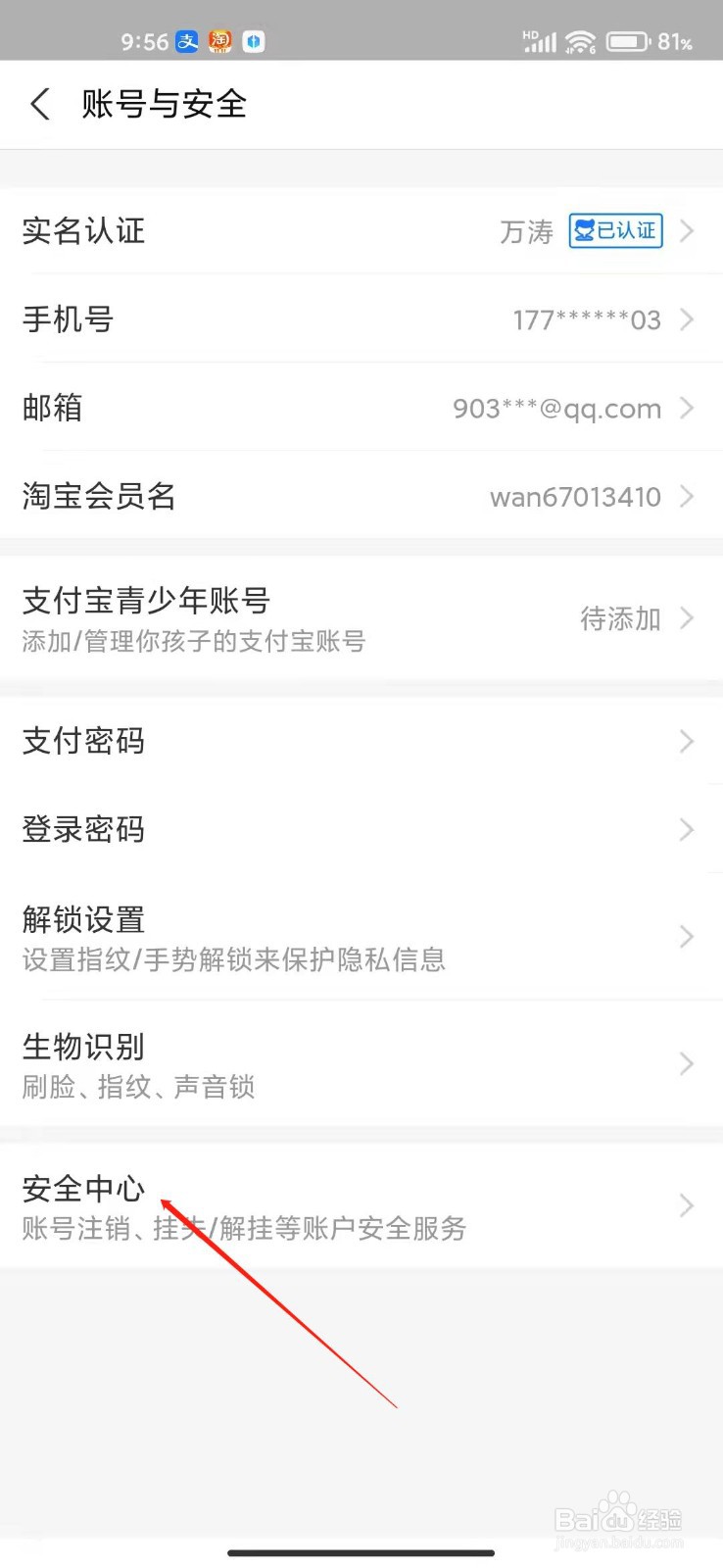This screenshot has width=723, height=1568.
Task: Expand the 手机号 row chevron
Action: pos(687,319)
